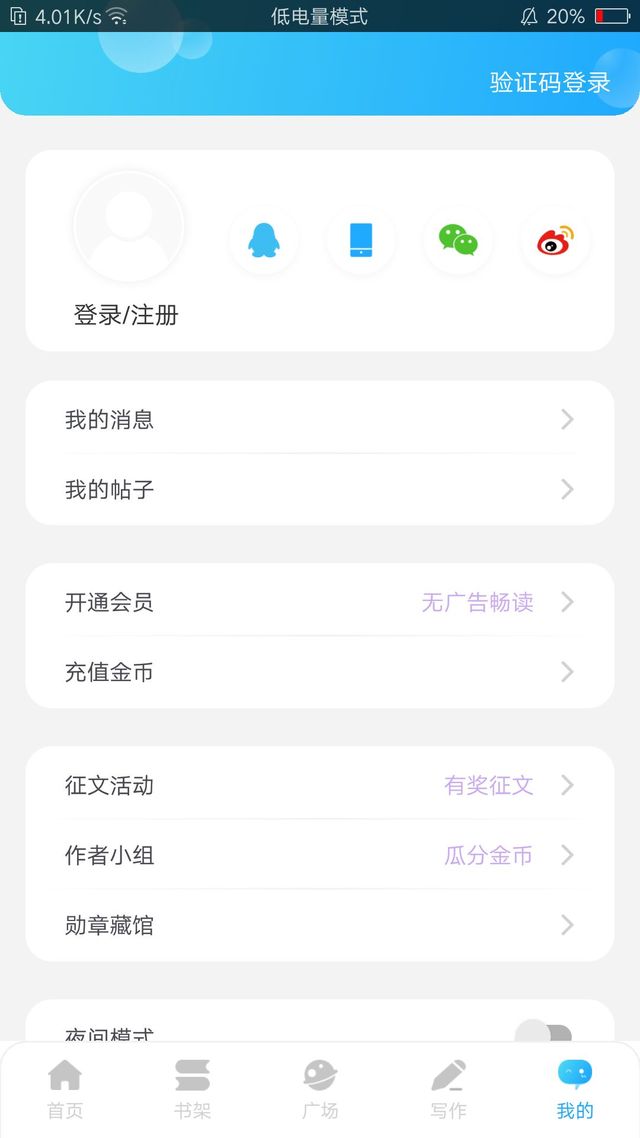Switch to the 写作 tab
Viewport: 640px width, 1138px height.
(448, 1089)
